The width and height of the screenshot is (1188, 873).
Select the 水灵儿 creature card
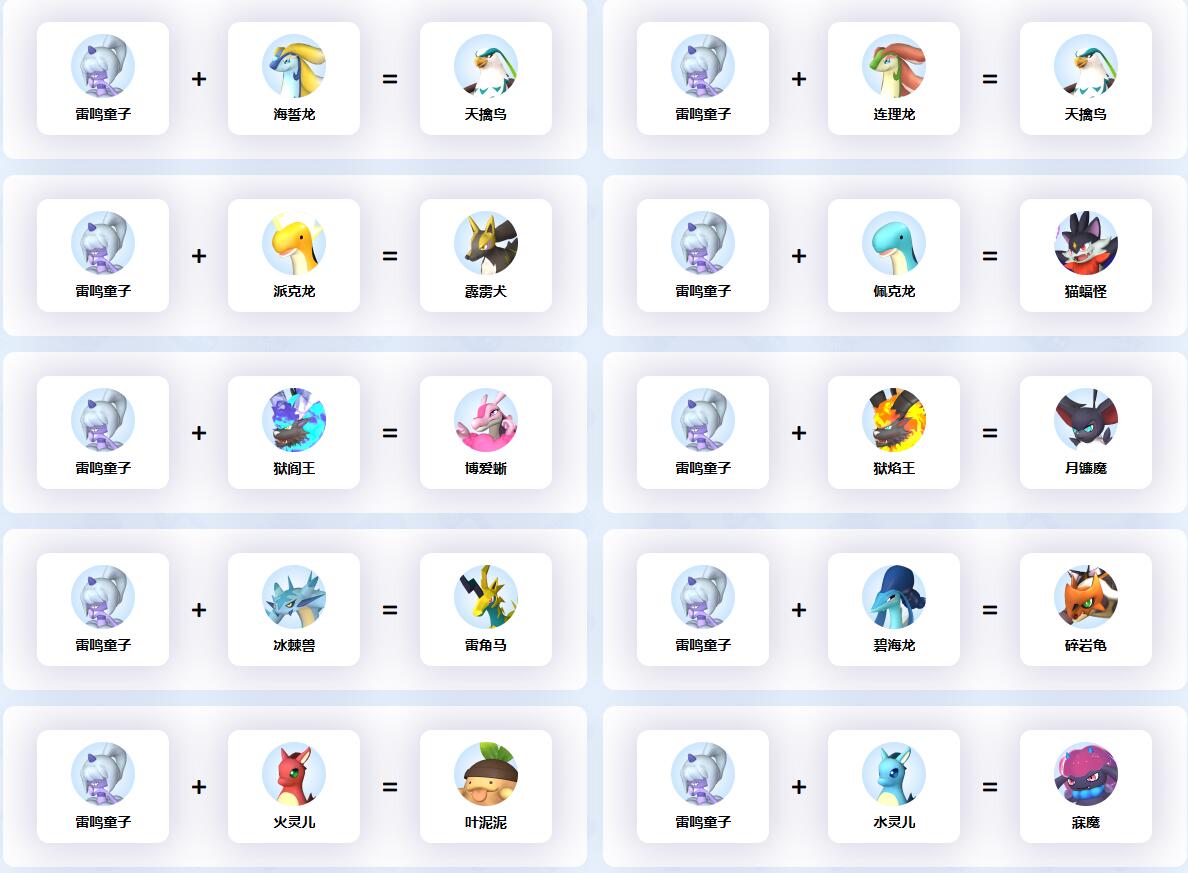(x=894, y=787)
